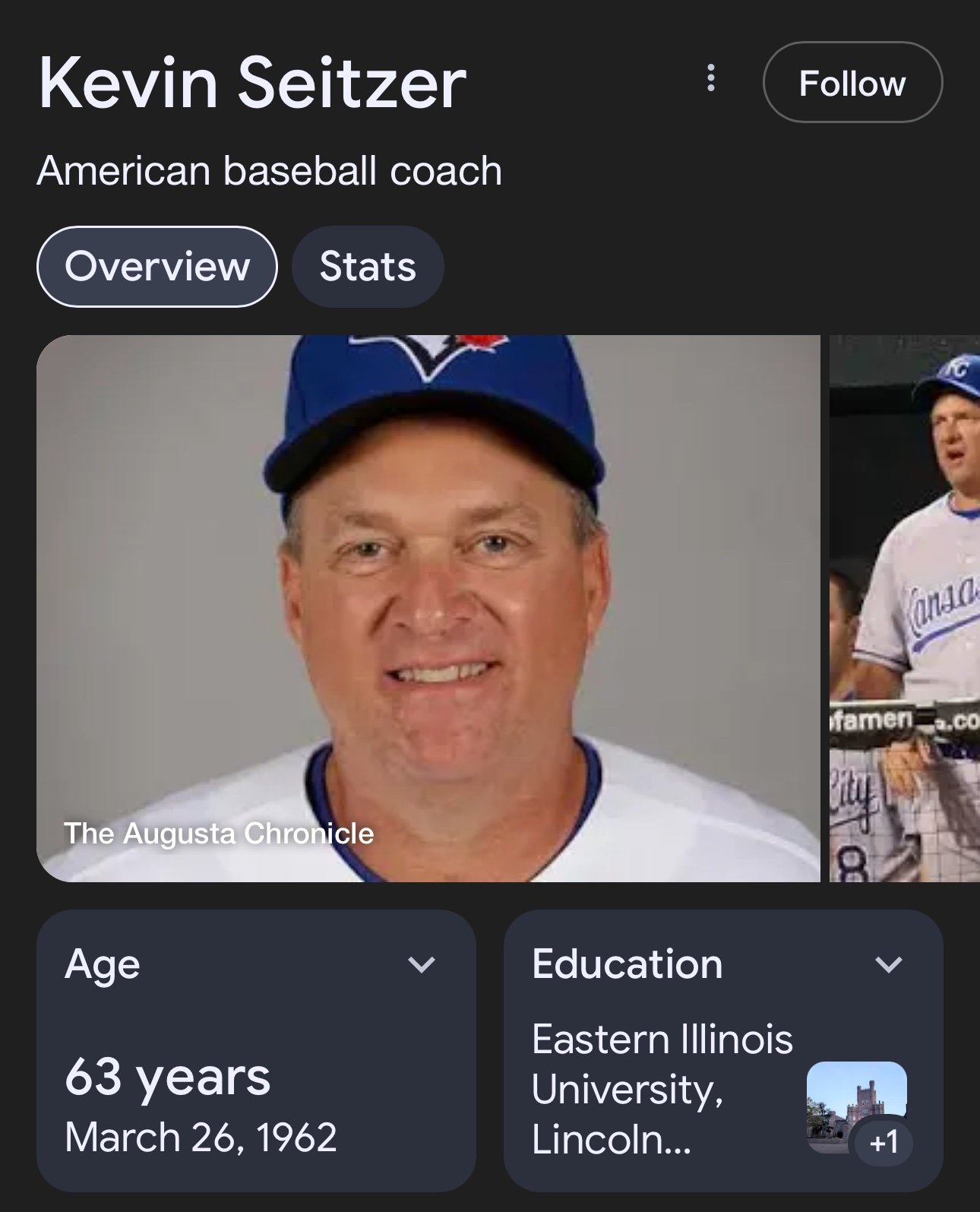Switch to the Stats tab

pos(368,267)
